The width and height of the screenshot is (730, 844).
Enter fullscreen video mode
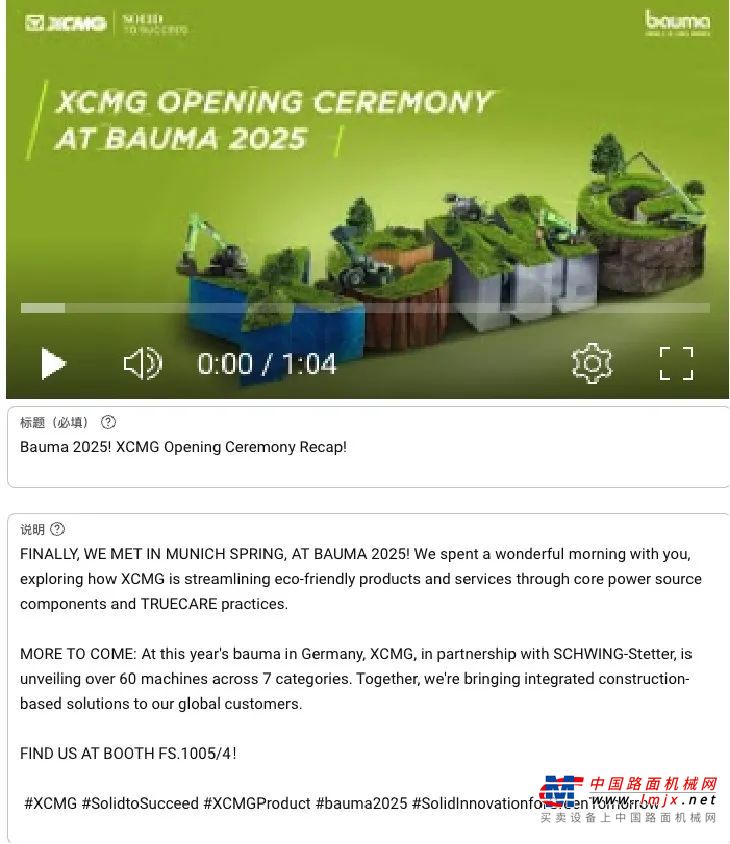pos(676,363)
